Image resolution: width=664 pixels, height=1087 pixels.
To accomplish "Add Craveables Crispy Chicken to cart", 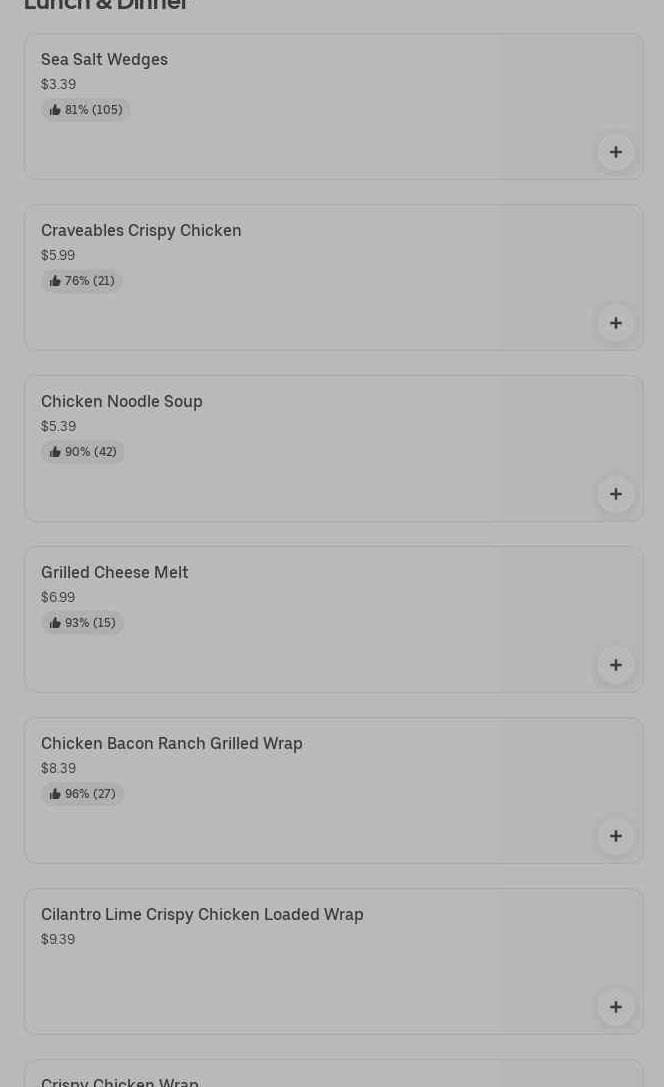I will pos(616,323).
